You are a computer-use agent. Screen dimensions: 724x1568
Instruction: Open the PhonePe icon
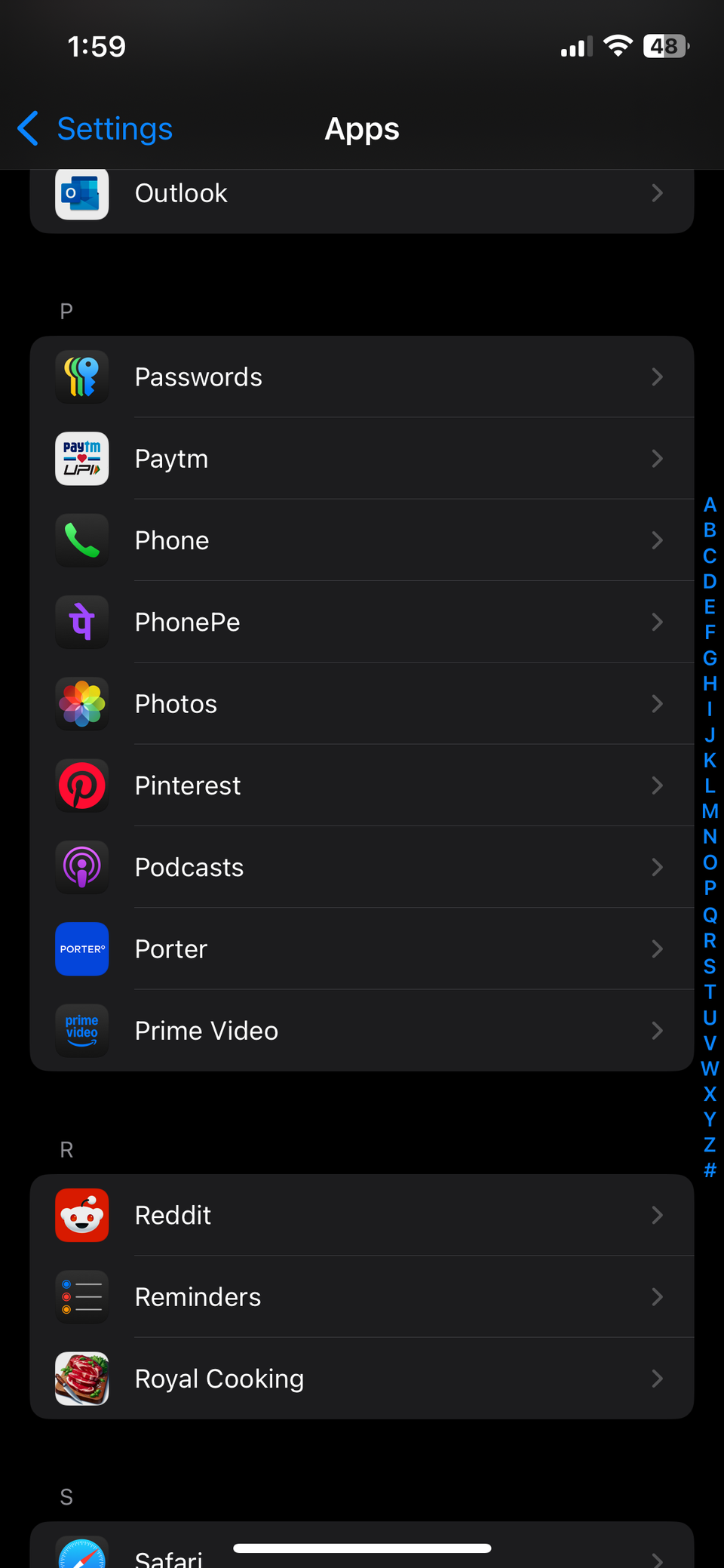81,622
